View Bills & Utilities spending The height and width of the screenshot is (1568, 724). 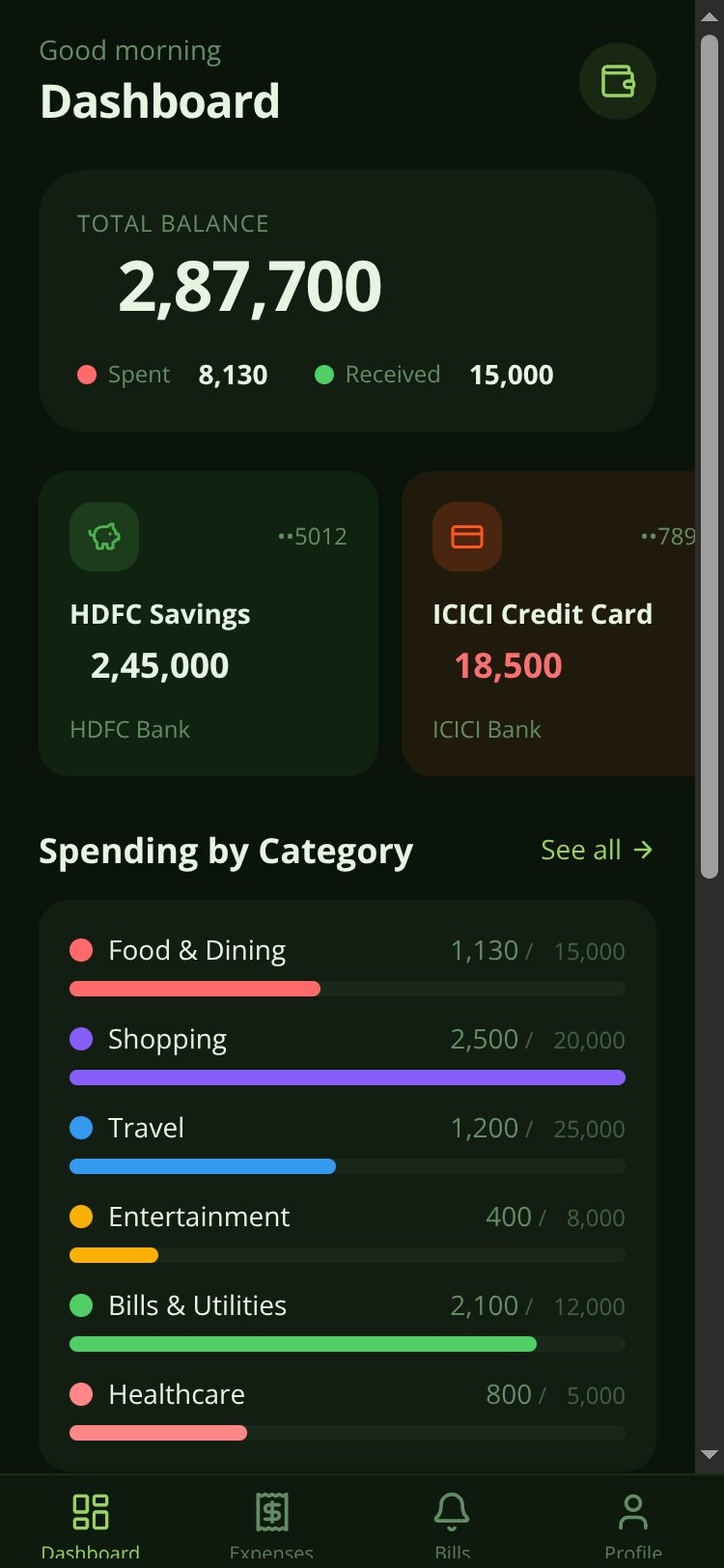tap(348, 1321)
